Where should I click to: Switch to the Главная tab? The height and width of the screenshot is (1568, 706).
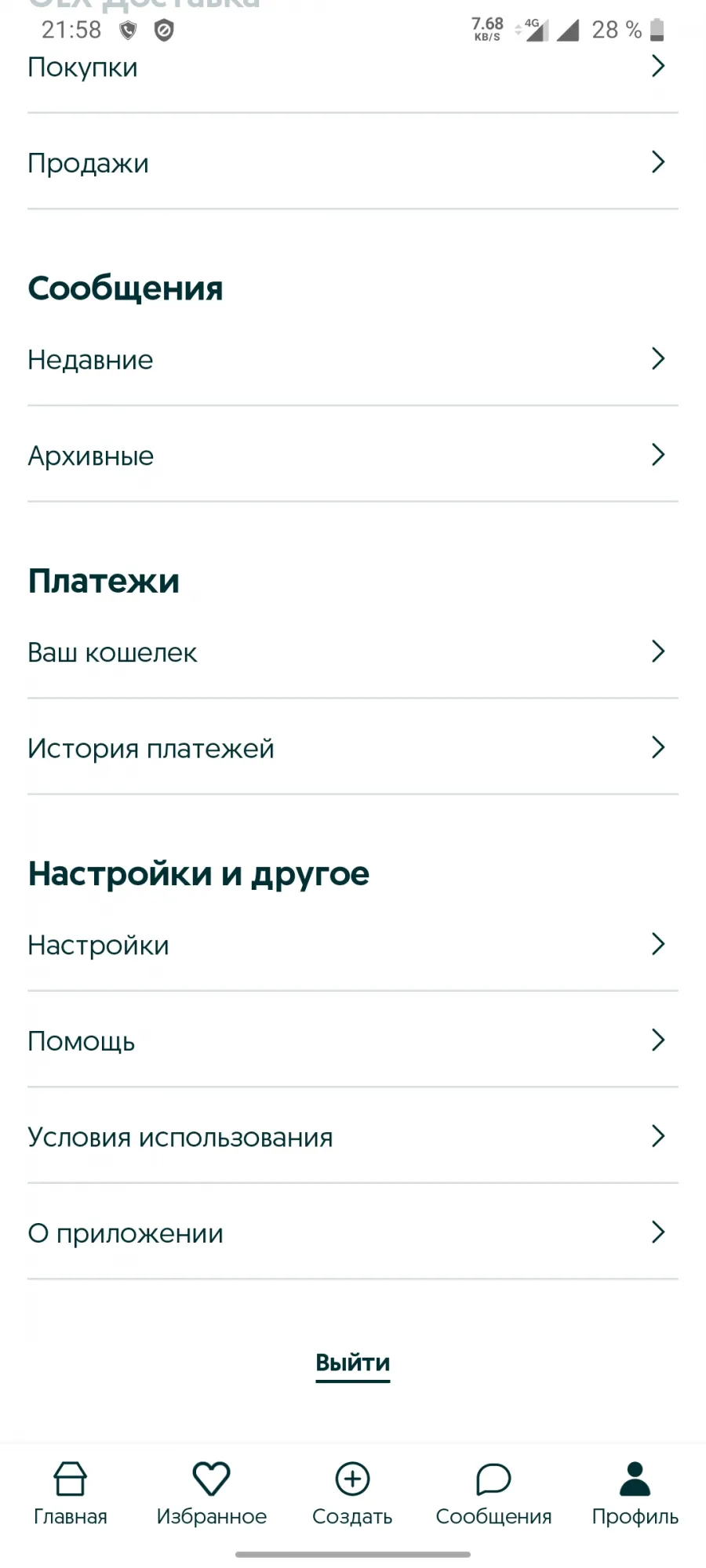[71, 1494]
